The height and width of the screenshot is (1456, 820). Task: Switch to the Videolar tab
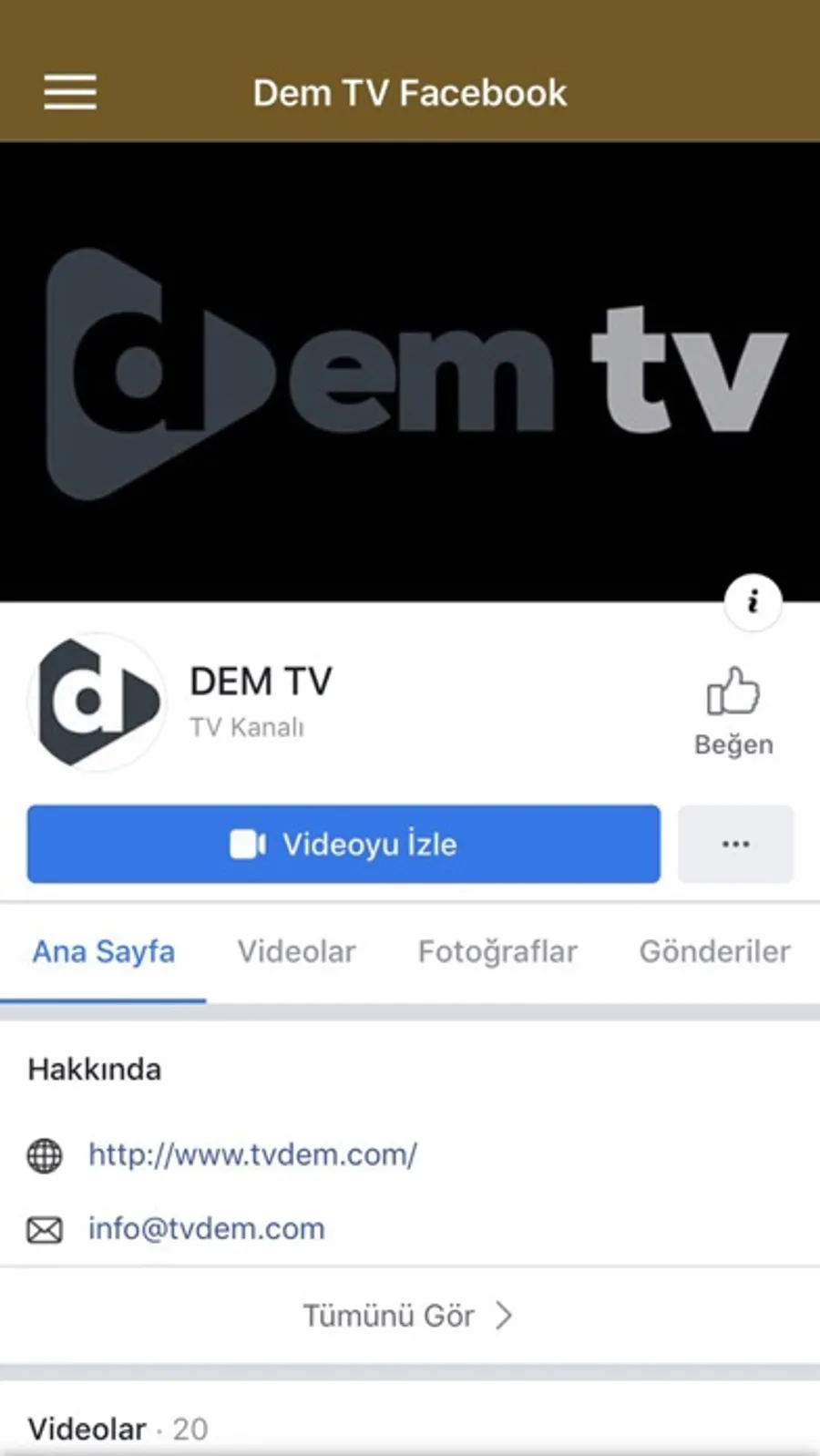click(x=296, y=951)
